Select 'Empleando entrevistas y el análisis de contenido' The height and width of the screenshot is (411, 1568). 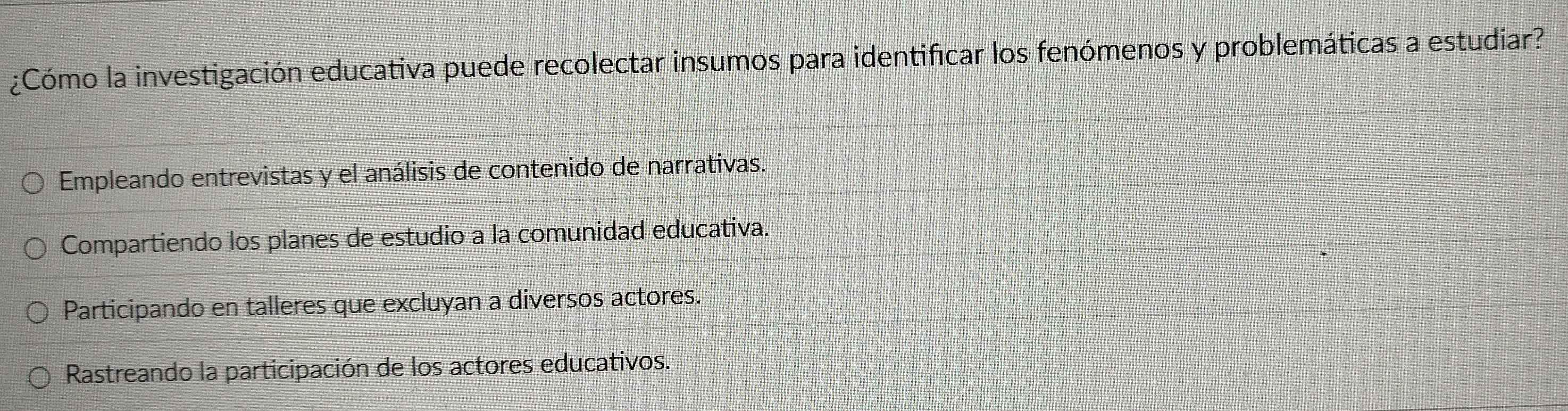[x=34, y=183]
